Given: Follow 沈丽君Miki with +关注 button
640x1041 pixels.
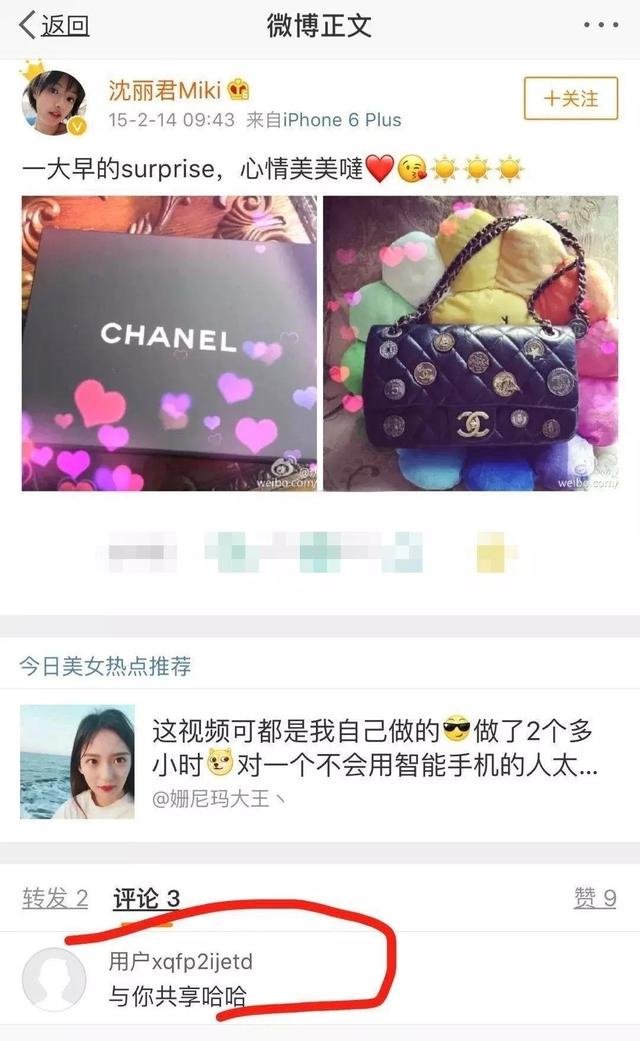Looking at the screenshot, I should [570, 99].
